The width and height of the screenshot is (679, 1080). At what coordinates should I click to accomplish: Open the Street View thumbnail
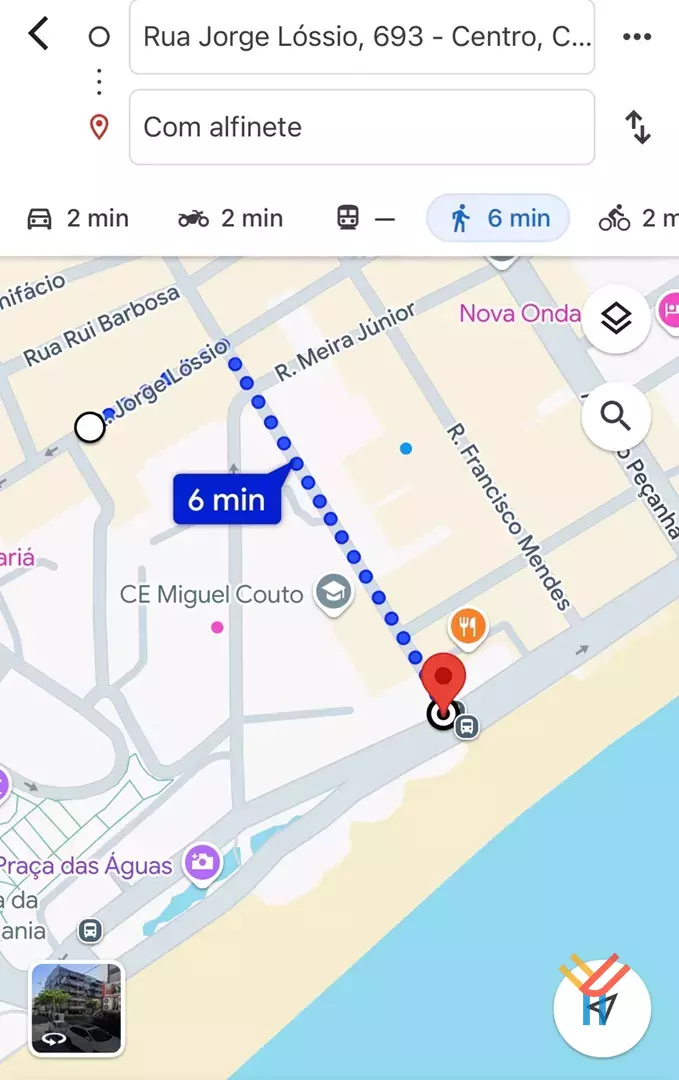point(77,1008)
